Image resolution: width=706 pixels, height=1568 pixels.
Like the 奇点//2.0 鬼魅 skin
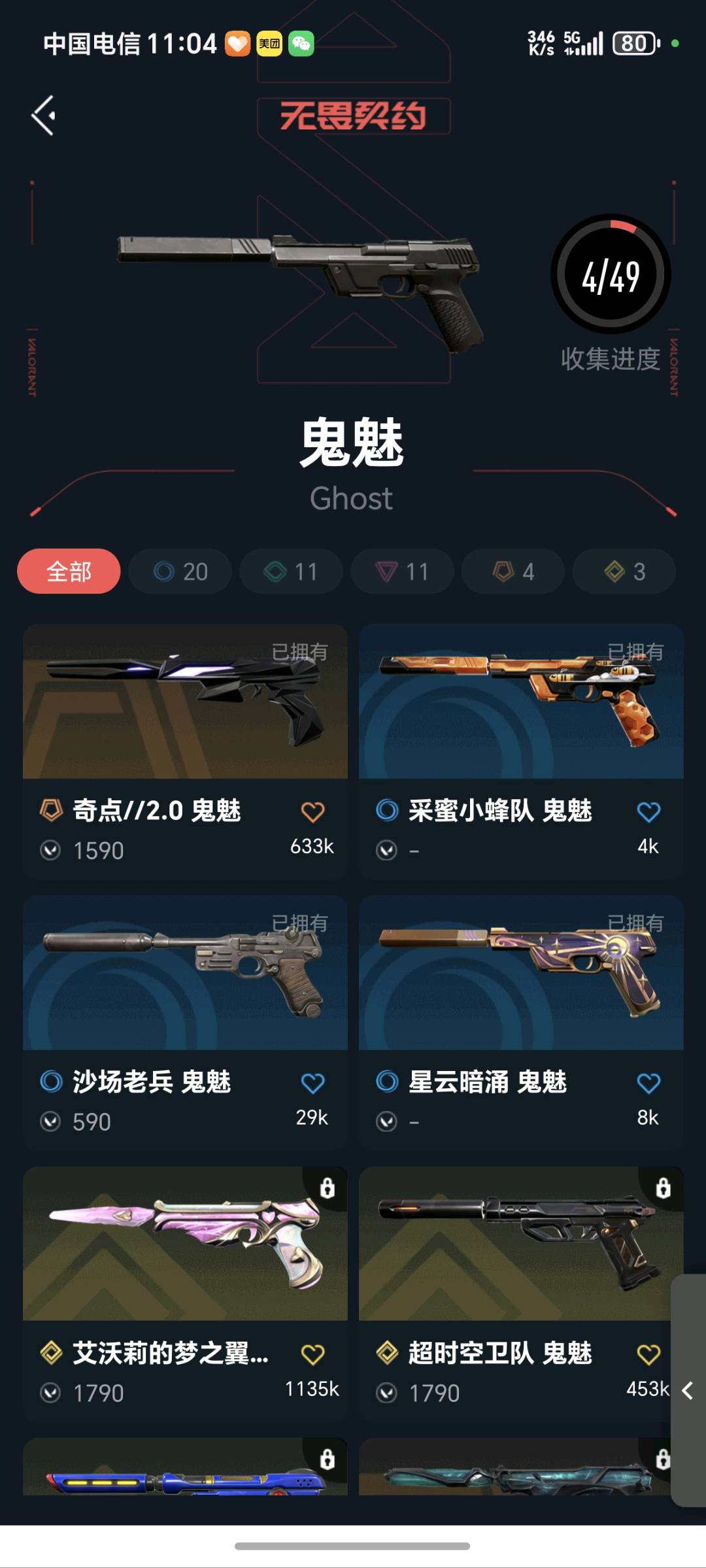[x=312, y=812]
